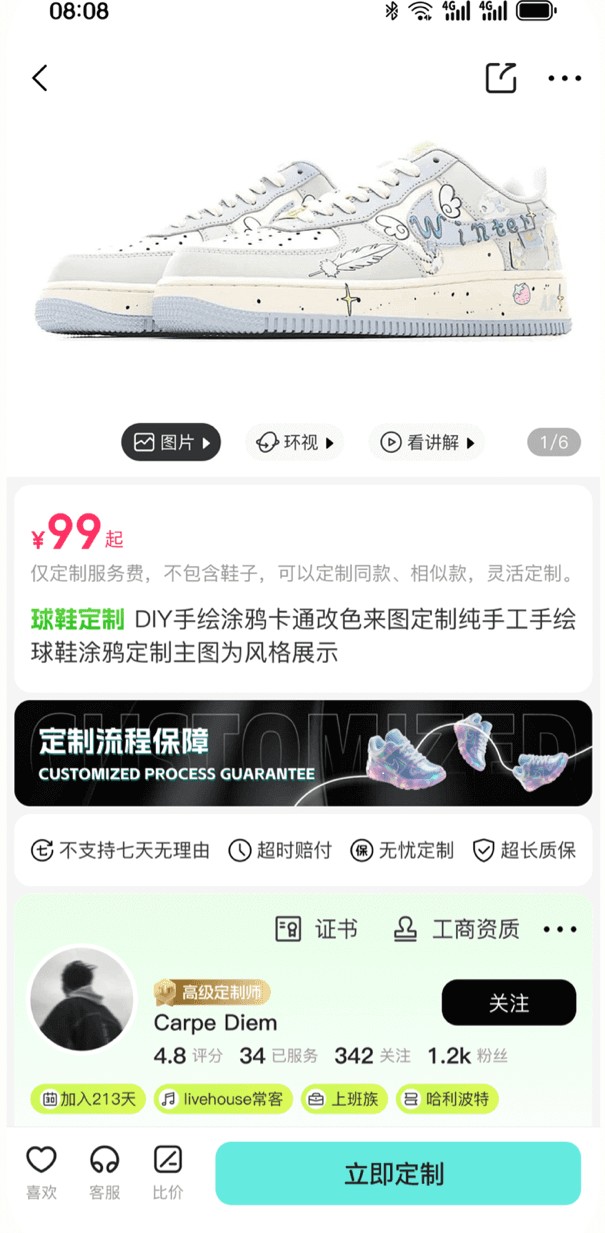Viewport: 605px width, 1233px height.
Task: Open Carpe Diem's profile avatar
Action: pyautogui.click(x=81, y=998)
